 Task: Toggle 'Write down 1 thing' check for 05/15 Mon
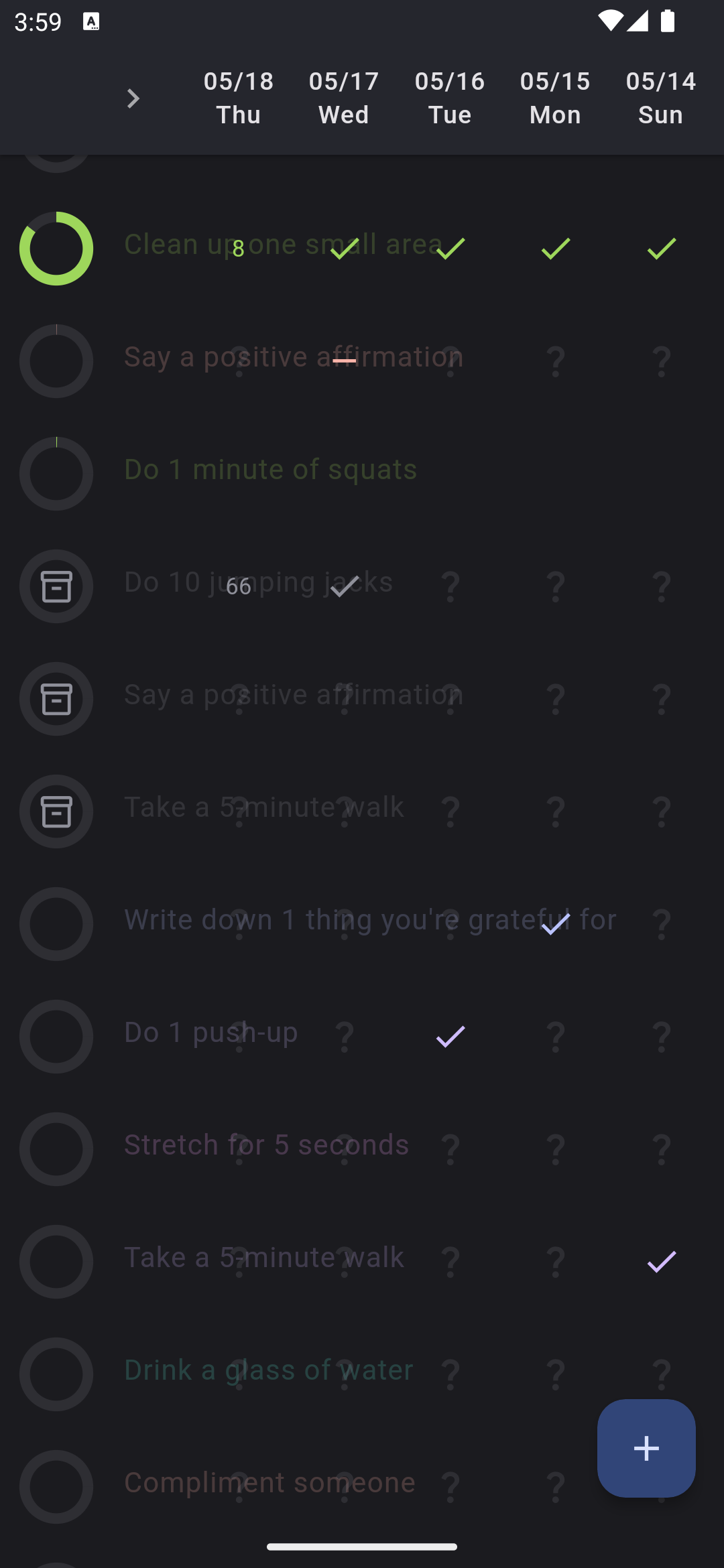pos(556,924)
